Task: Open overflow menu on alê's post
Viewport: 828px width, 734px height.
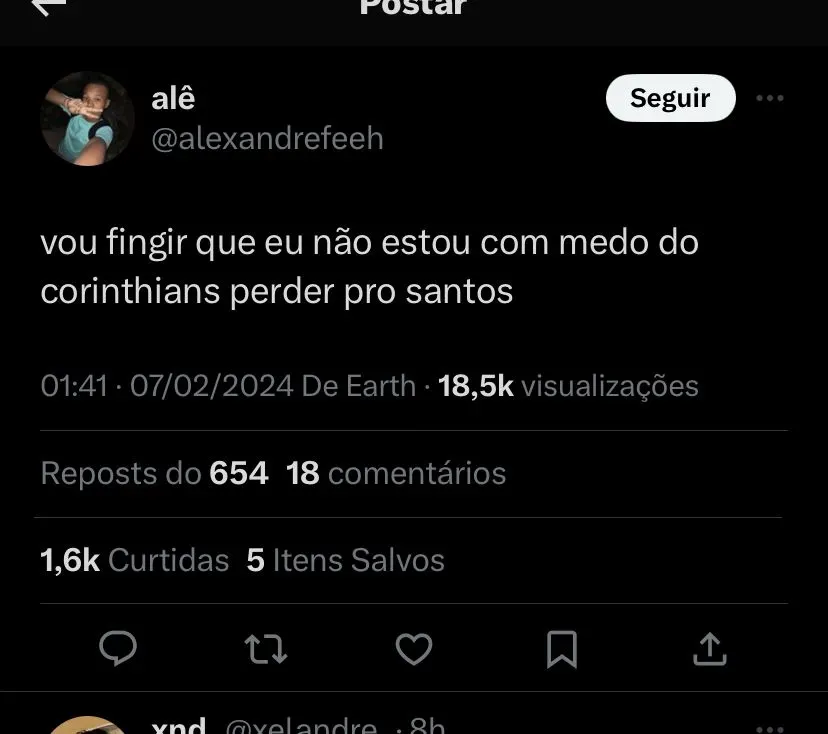Action: point(769,98)
